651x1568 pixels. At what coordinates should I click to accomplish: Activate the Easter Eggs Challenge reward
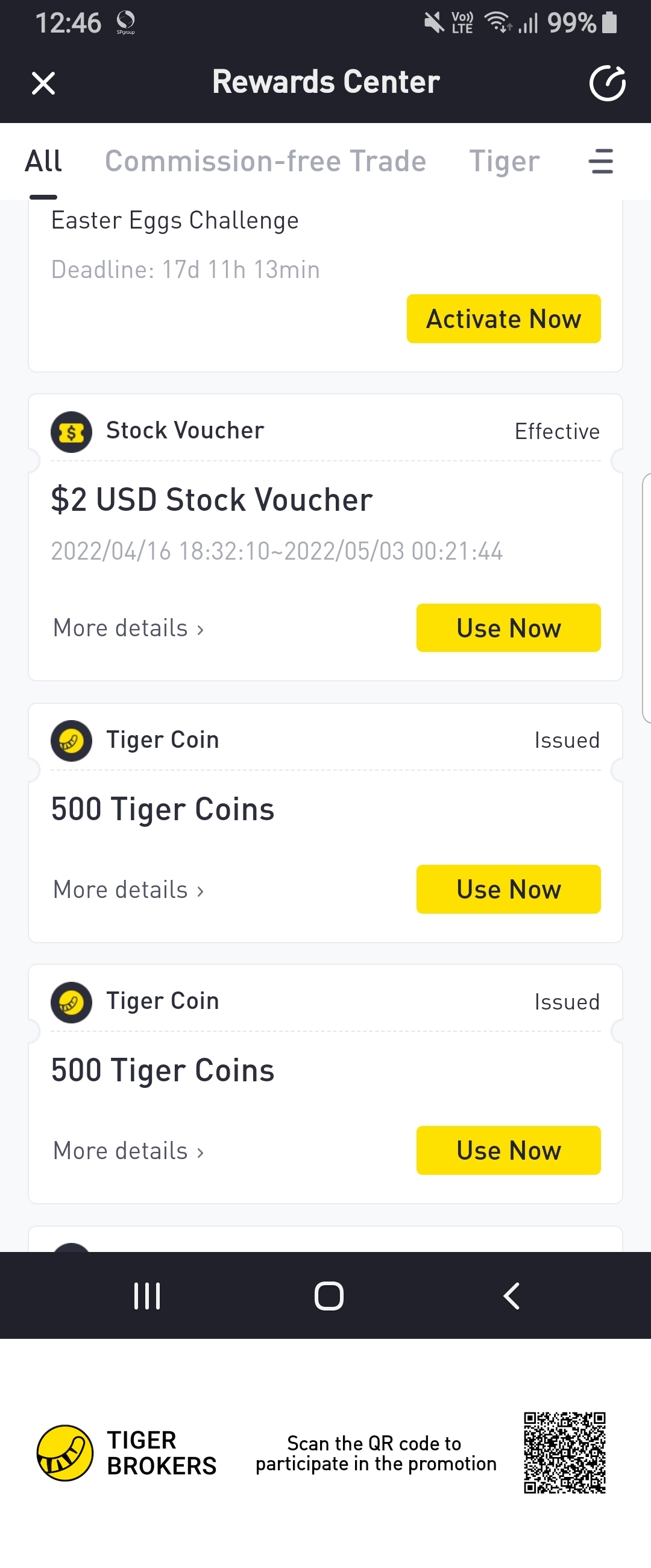coord(503,319)
